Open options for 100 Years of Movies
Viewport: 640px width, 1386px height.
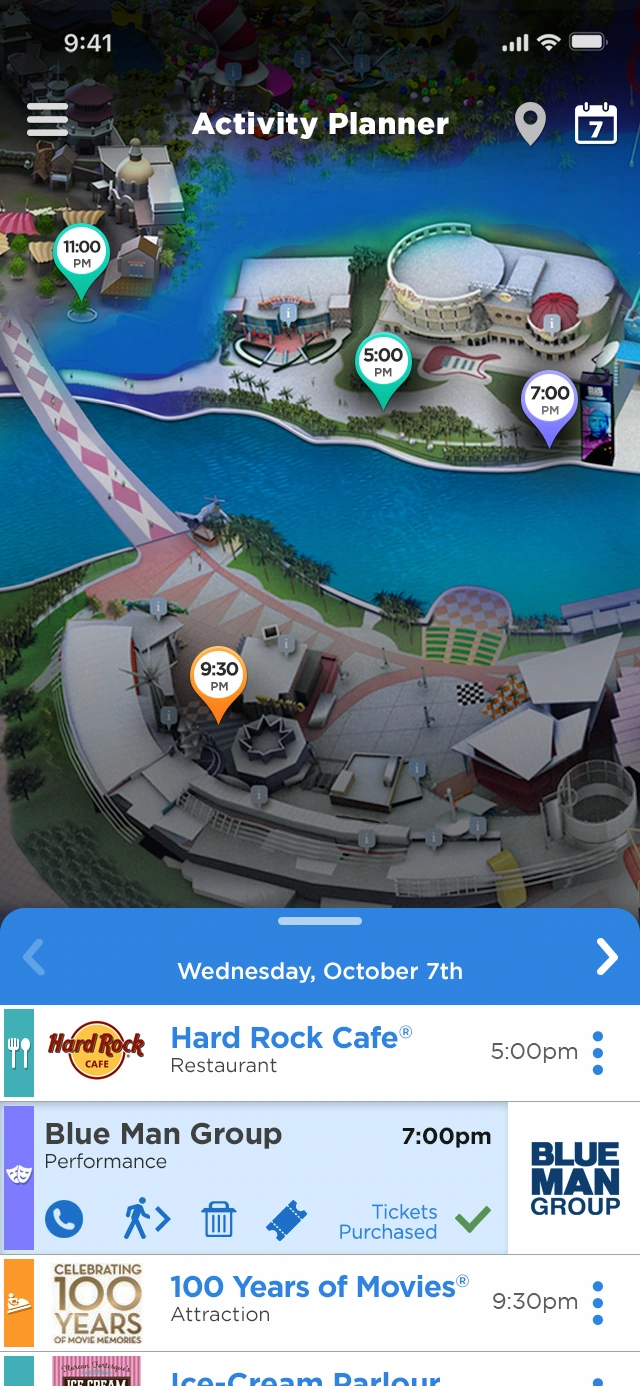point(598,1303)
